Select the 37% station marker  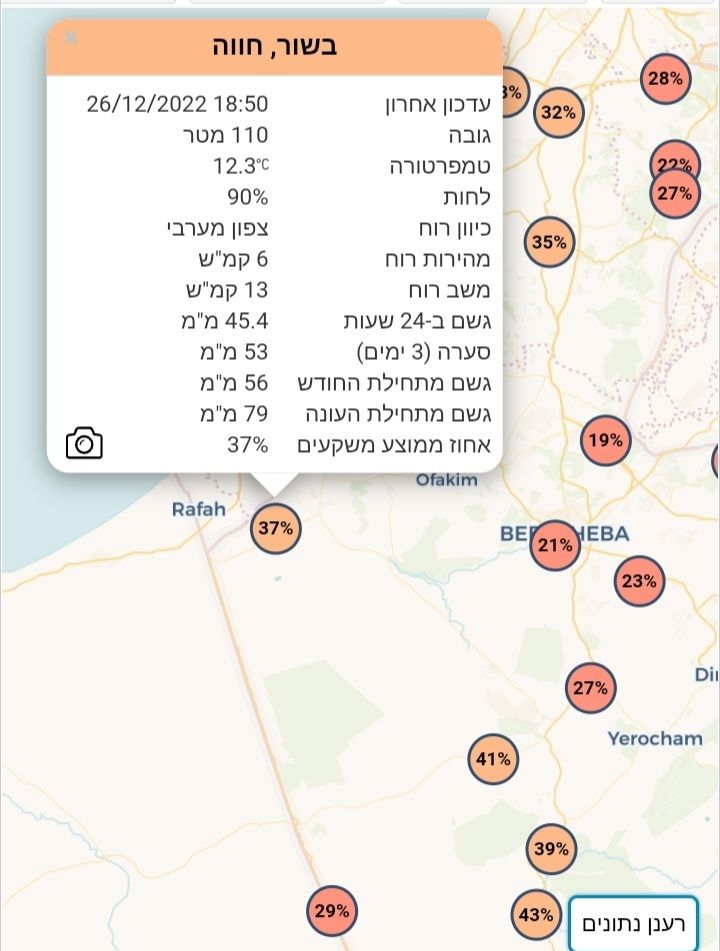(x=275, y=527)
